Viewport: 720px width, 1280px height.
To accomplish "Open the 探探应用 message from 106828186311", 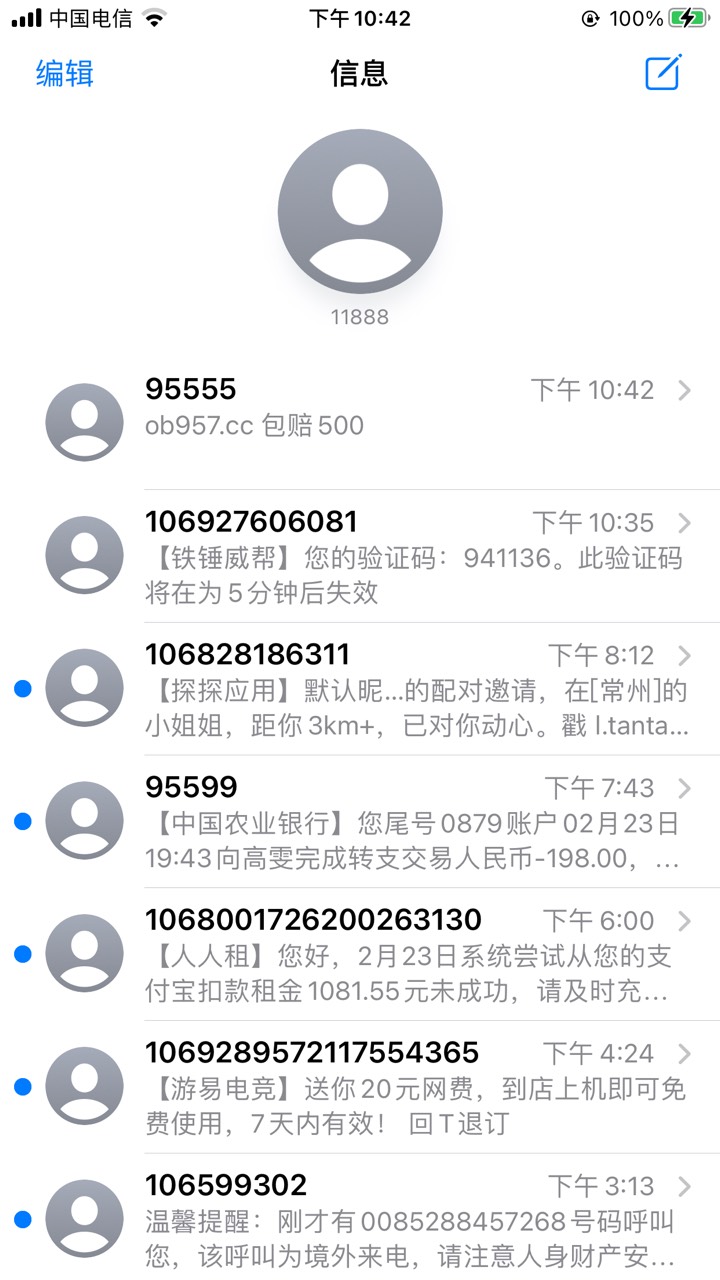I will [x=360, y=689].
